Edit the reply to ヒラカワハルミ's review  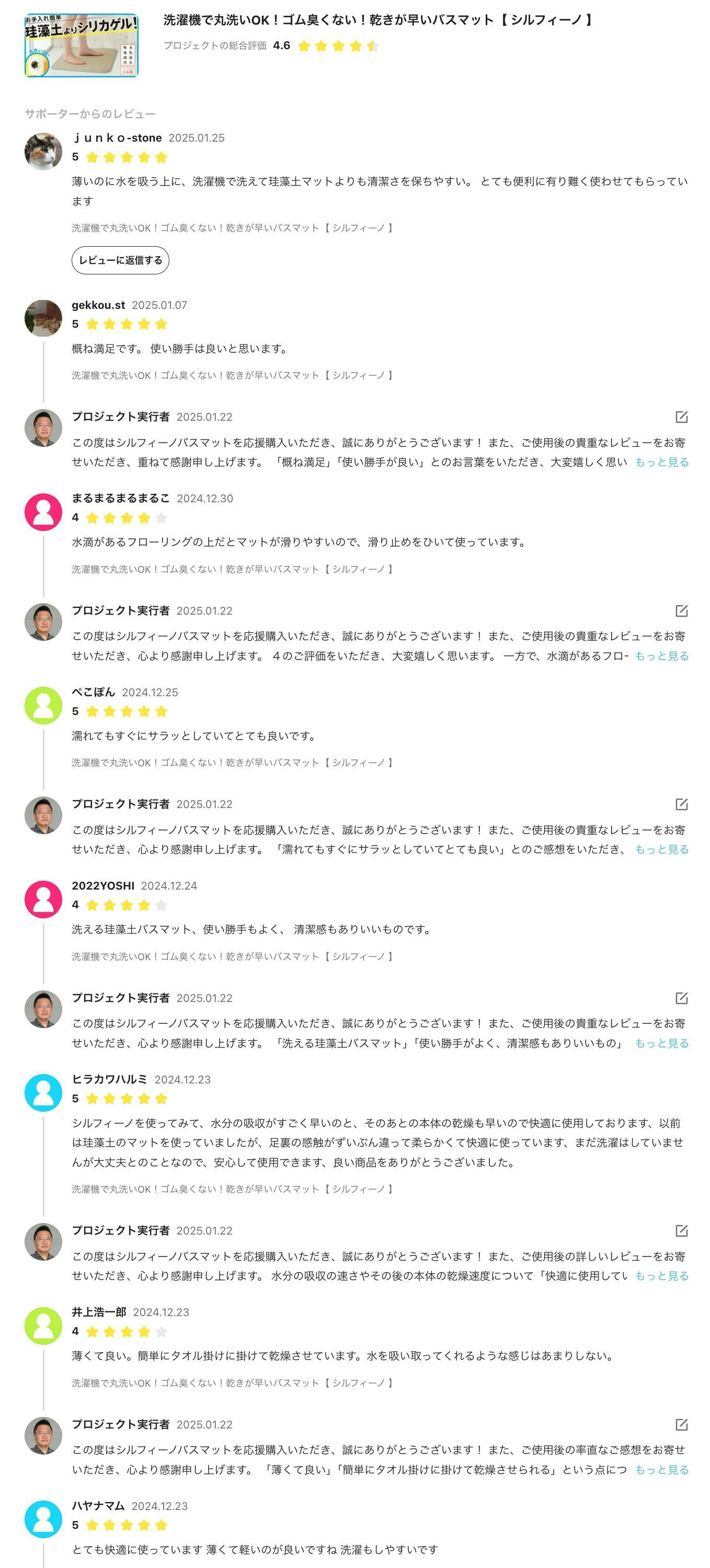point(681,1230)
